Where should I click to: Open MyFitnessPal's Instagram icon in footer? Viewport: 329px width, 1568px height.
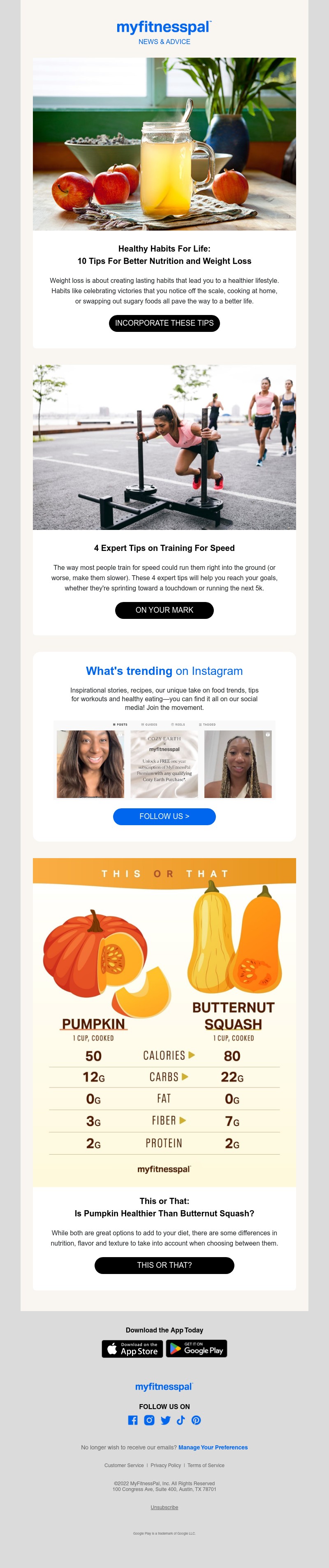[149, 1420]
